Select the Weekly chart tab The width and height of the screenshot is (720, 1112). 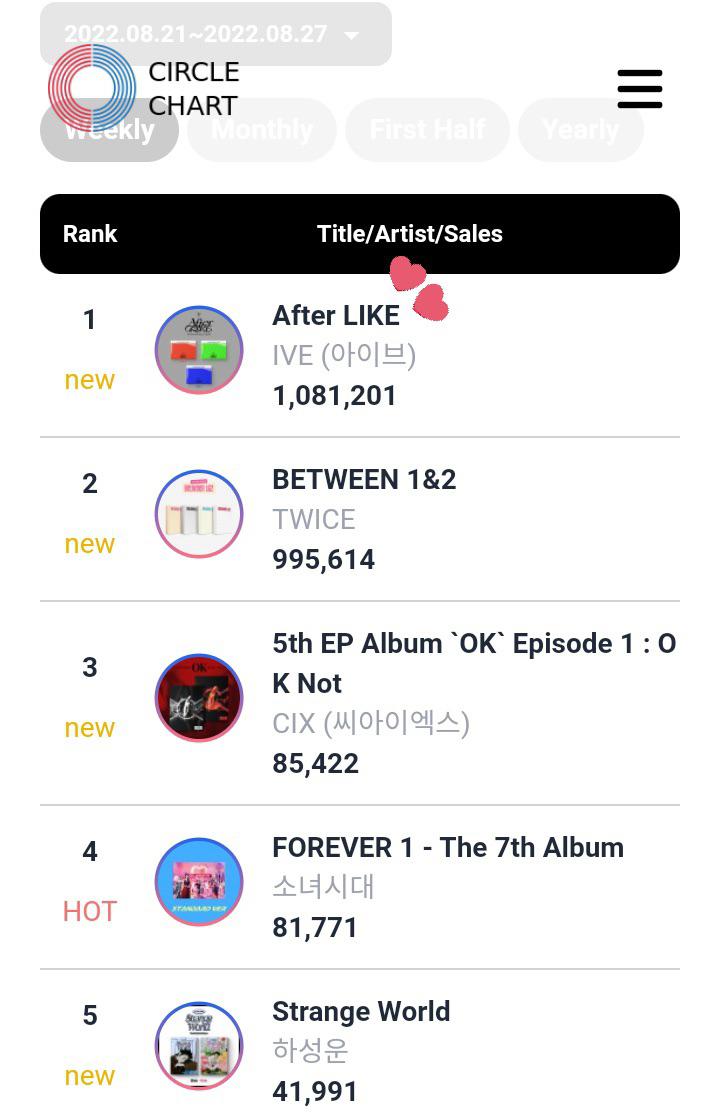109,130
